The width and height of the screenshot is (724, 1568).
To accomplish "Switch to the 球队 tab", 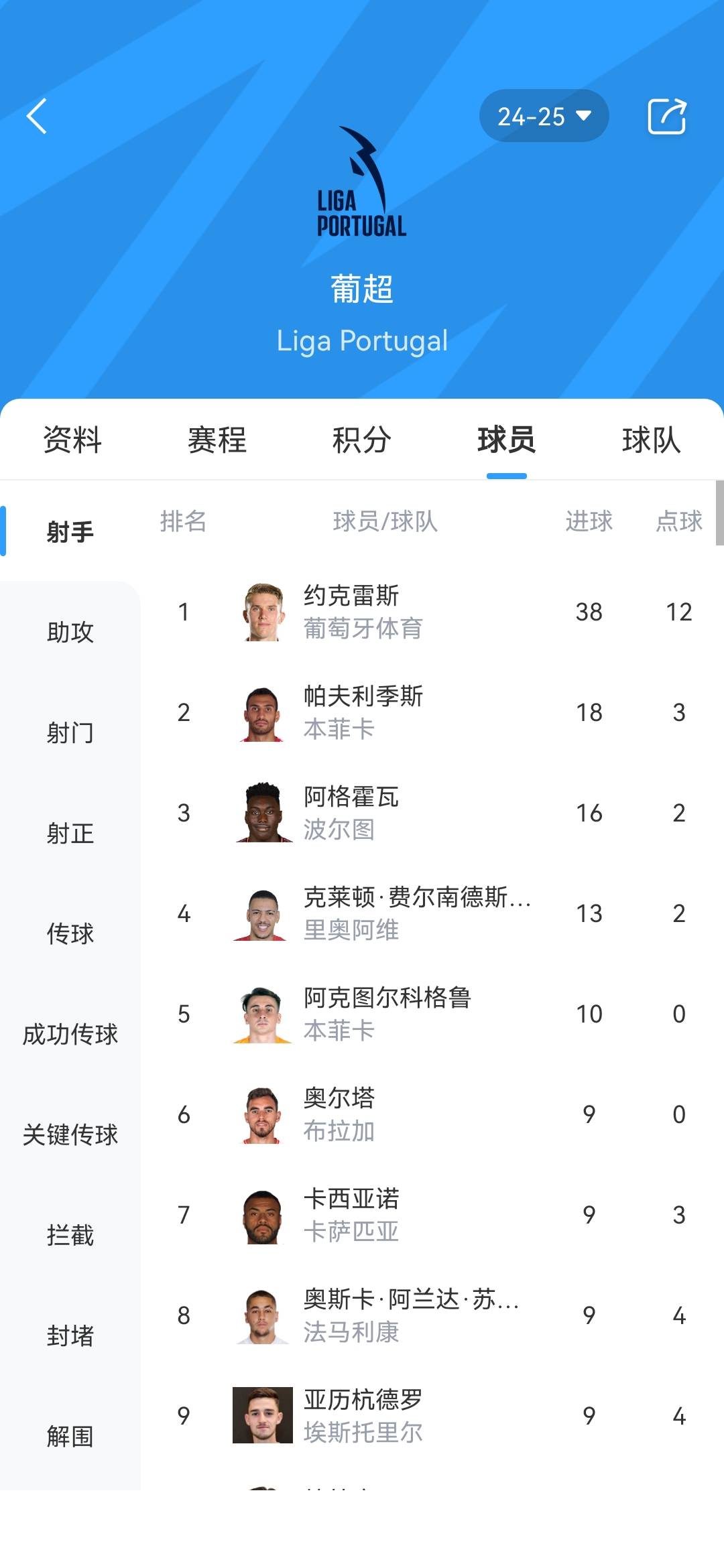I will point(651,440).
